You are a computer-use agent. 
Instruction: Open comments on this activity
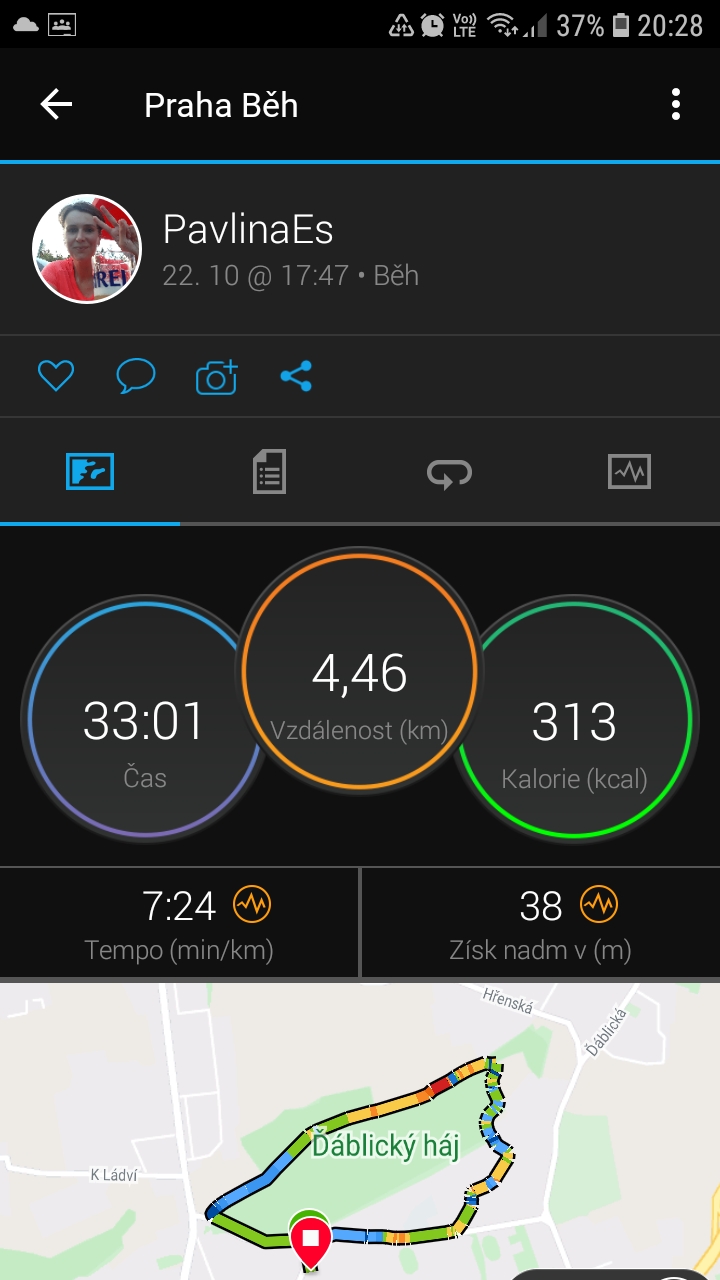tap(136, 376)
